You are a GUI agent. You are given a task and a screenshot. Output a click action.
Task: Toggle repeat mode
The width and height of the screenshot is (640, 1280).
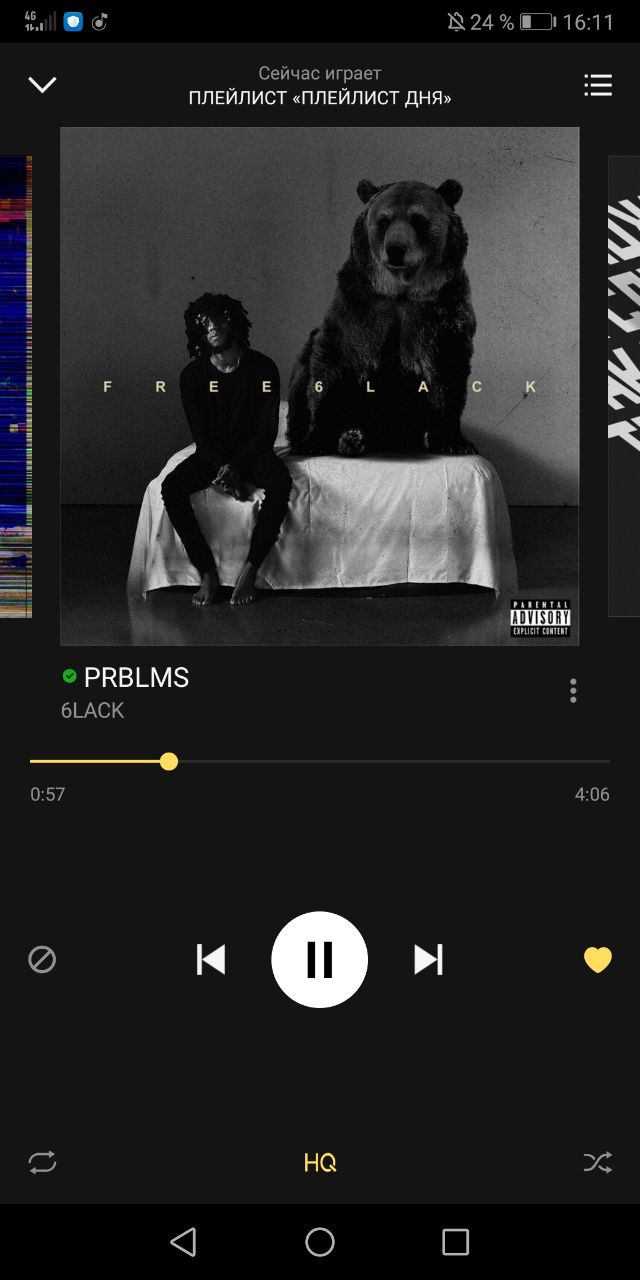(x=42, y=1162)
